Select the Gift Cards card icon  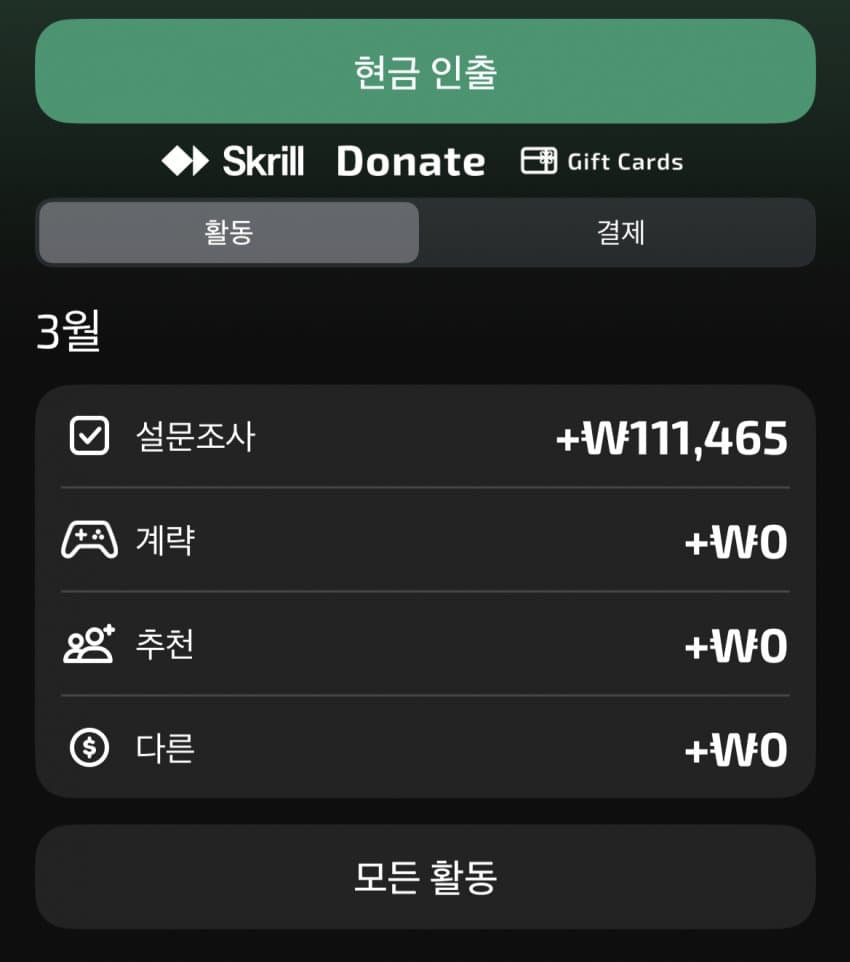pos(539,160)
